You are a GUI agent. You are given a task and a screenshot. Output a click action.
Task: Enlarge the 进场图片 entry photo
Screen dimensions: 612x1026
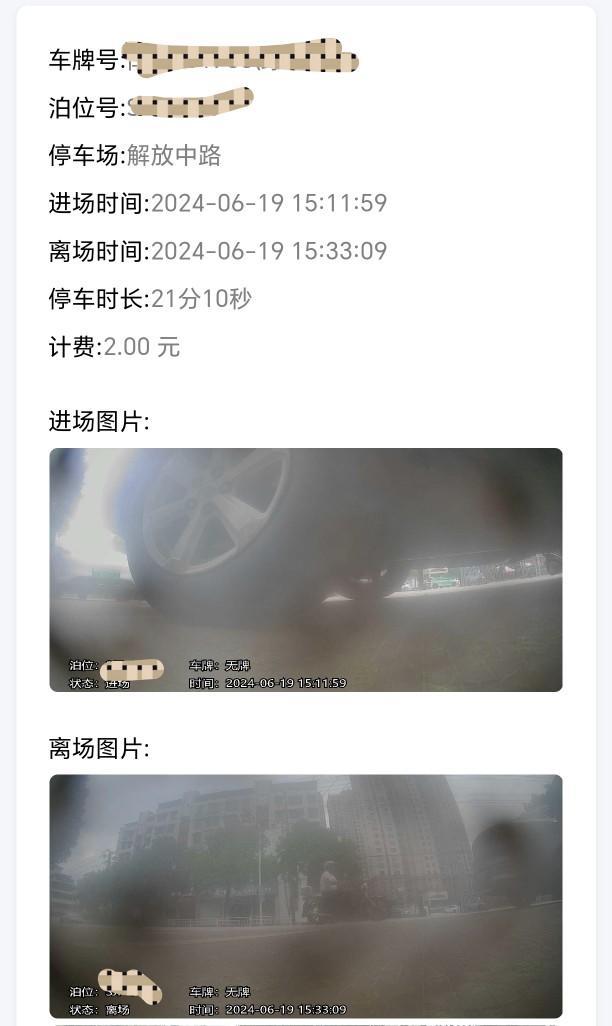pos(306,569)
